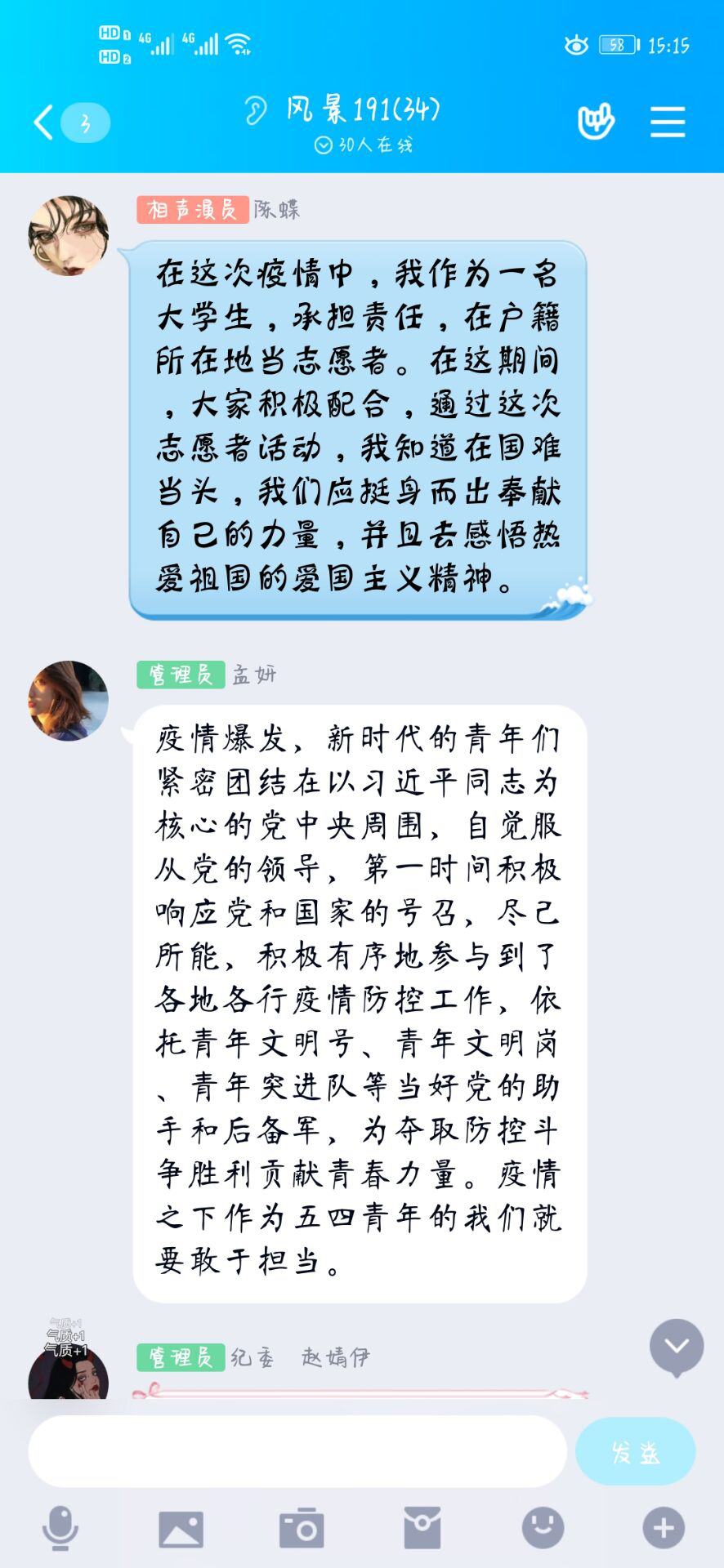Jump to latest messages with down arrow
The height and width of the screenshot is (1568, 724).
(x=676, y=1346)
